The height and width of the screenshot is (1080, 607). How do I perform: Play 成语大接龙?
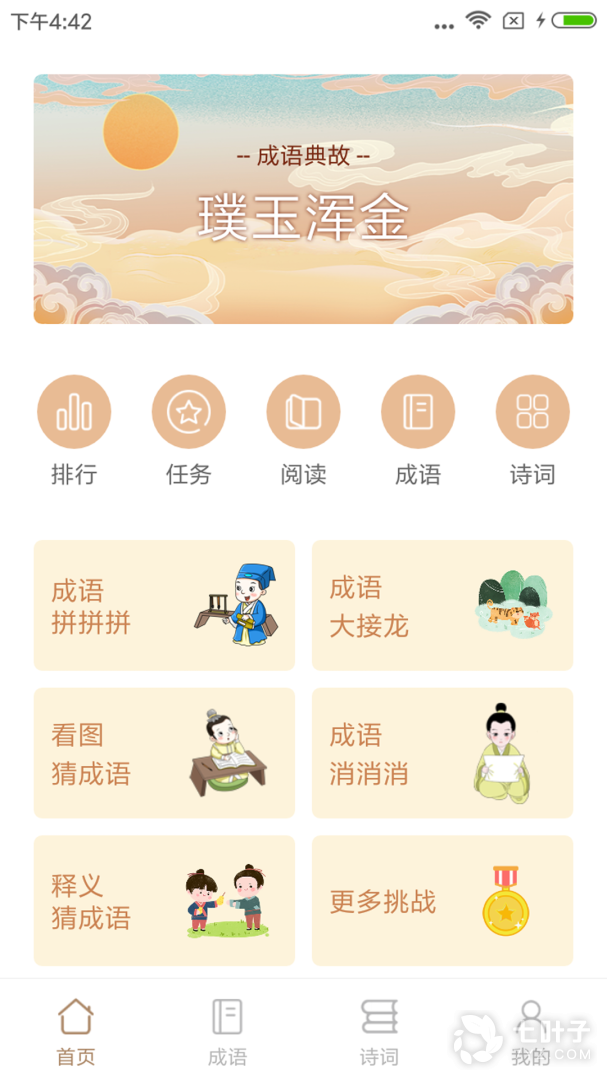click(x=442, y=605)
